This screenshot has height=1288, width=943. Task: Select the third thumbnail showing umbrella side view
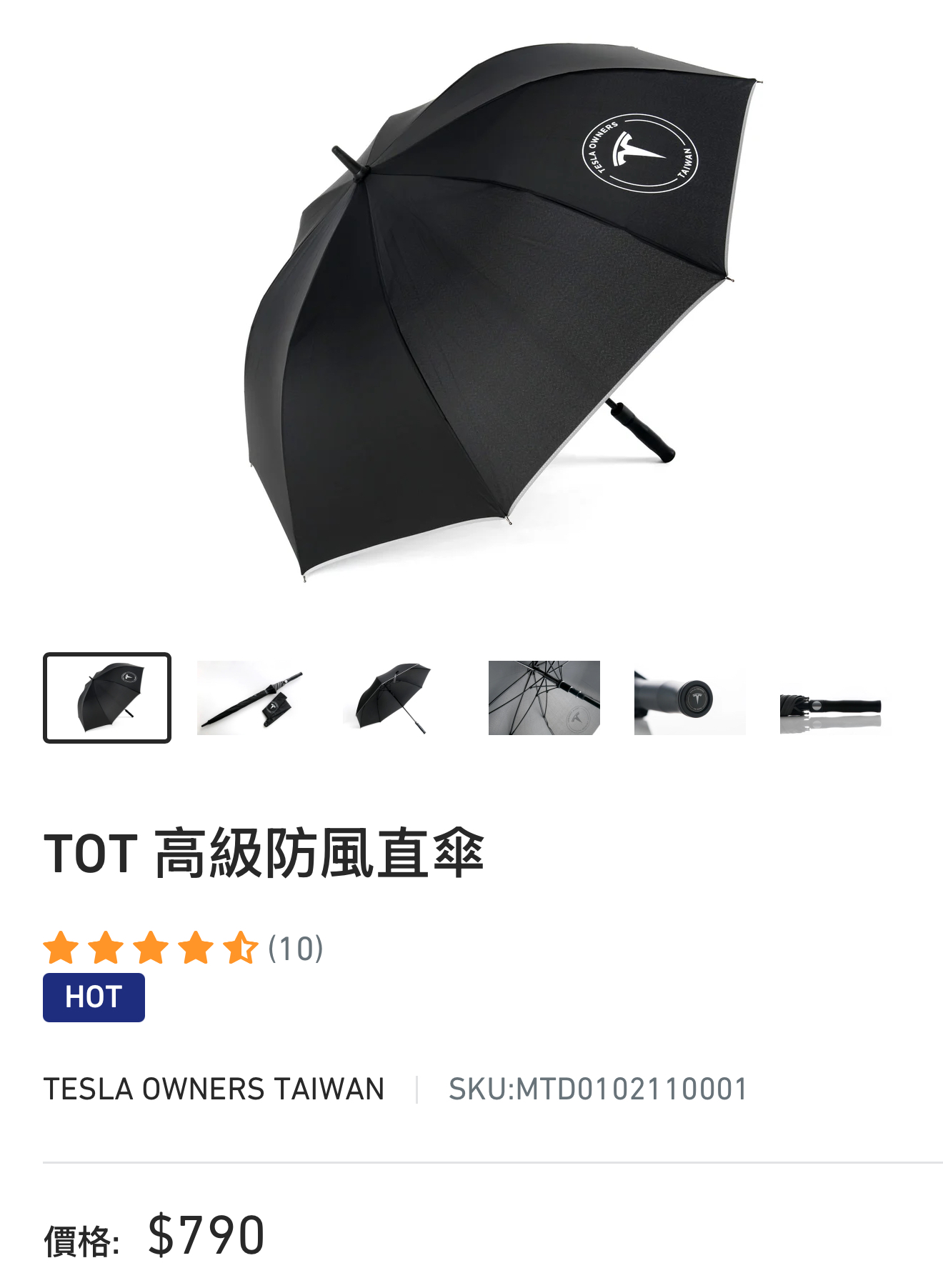tap(398, 698)
